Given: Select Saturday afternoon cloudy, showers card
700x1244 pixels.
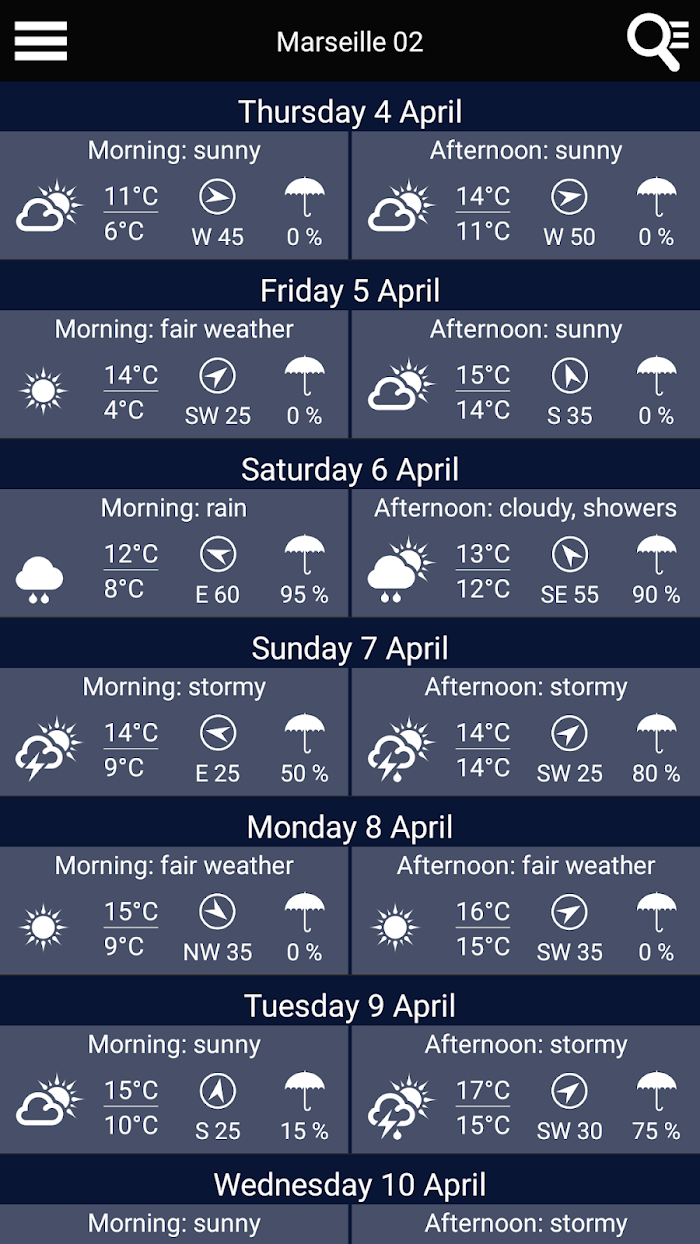Looking at the screenshot, I should click(526, 553).
